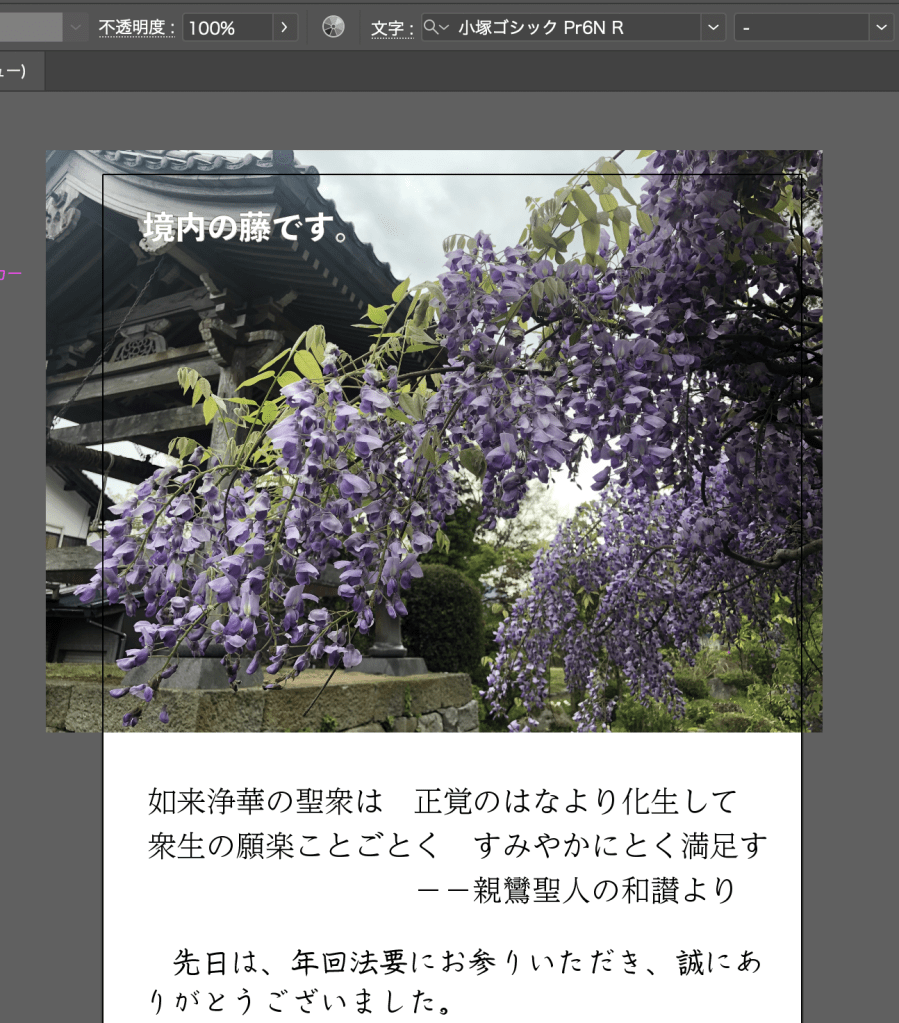Tap the opacity value field showing 100%
Screen dimensions: 899x1023
tap(226, 27)
